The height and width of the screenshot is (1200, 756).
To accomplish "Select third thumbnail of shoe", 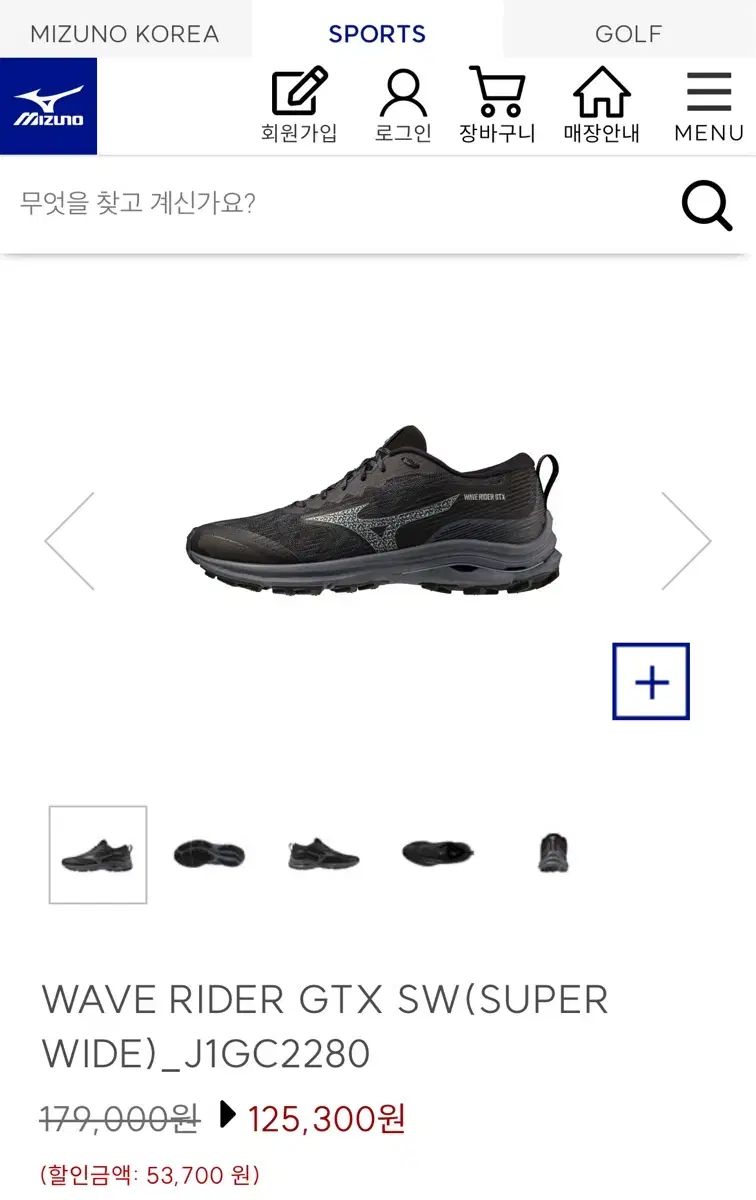I will (323, 854).
